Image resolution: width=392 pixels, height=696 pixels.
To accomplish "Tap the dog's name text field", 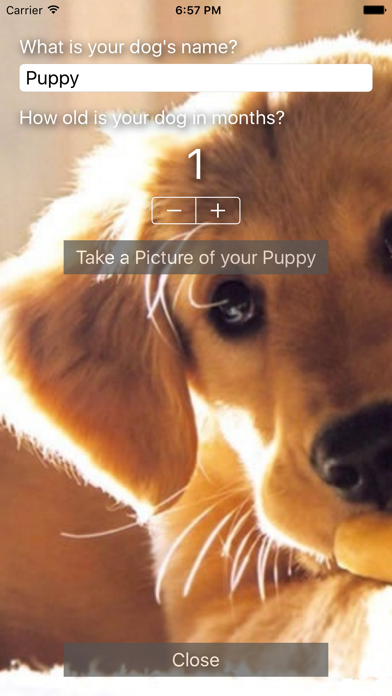I will point(196,78).
